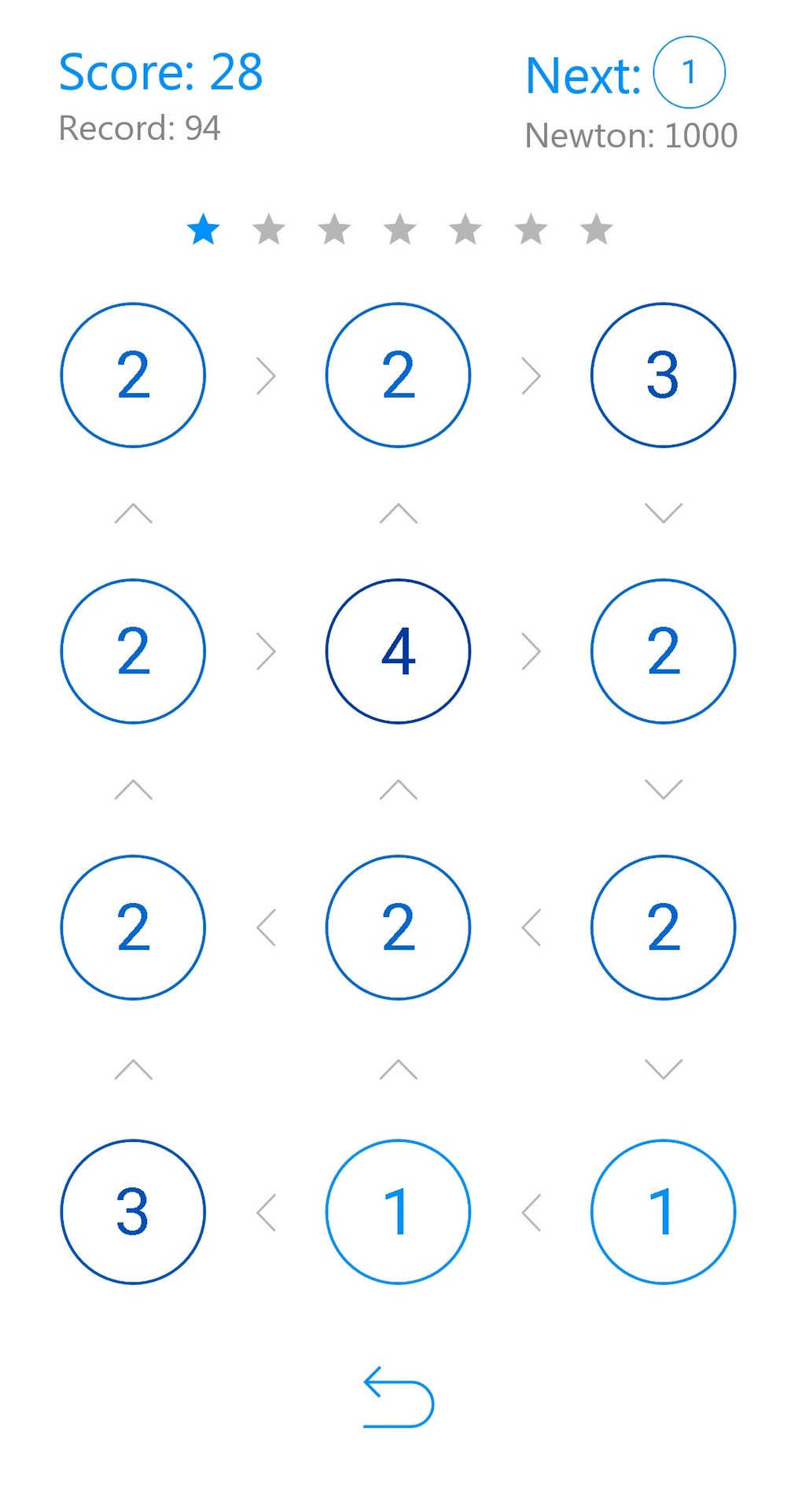Tap the 3 circle in the row with 1s

click(133, 1211)
